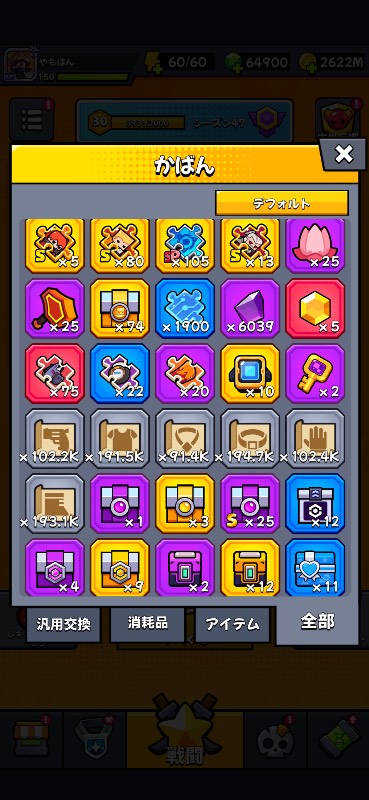369x800 pixels.
Task: Switch to the 消耗品 tab
Action: pos(147,624)
